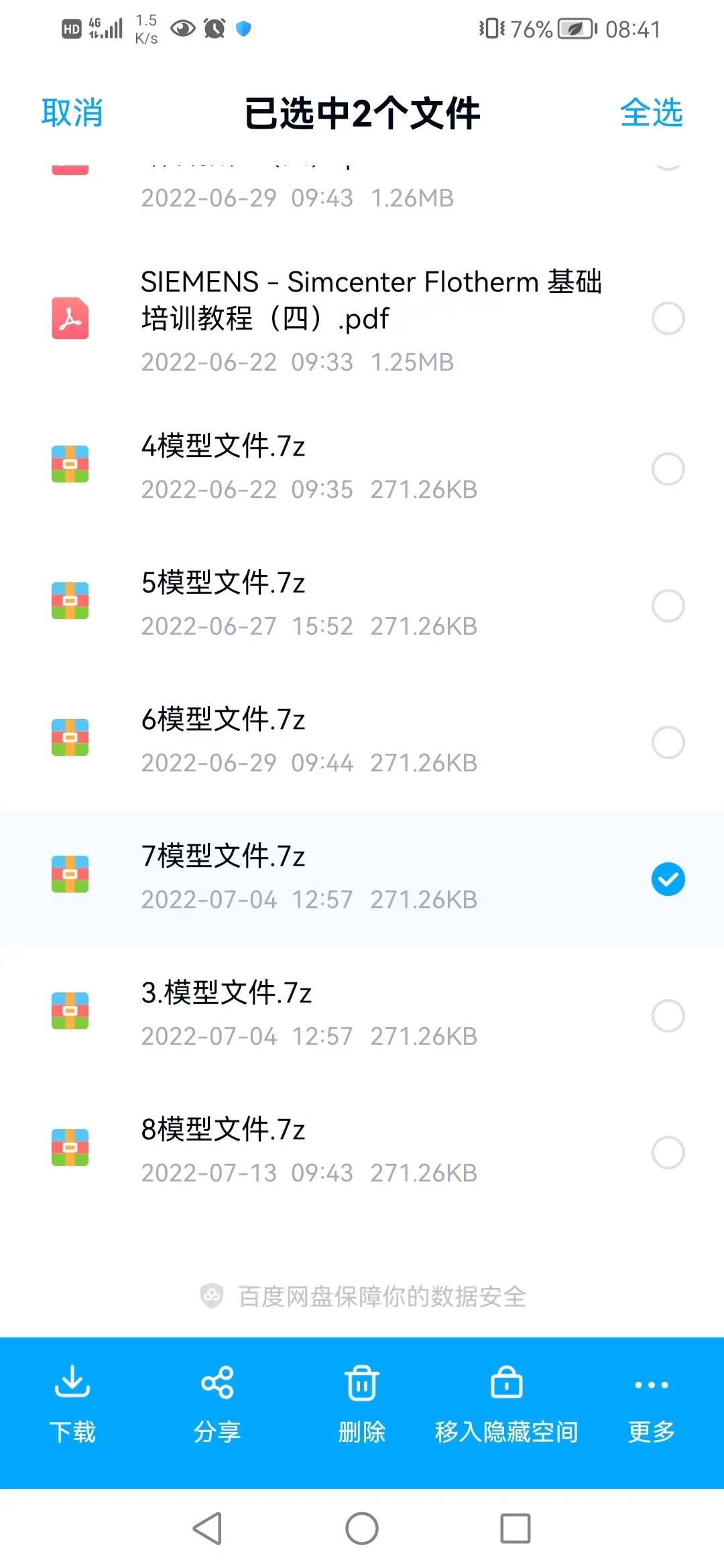Select the 3.模型文件.7z checkbox
This screenshot has width=724, height=1568.
(668, 1016)
